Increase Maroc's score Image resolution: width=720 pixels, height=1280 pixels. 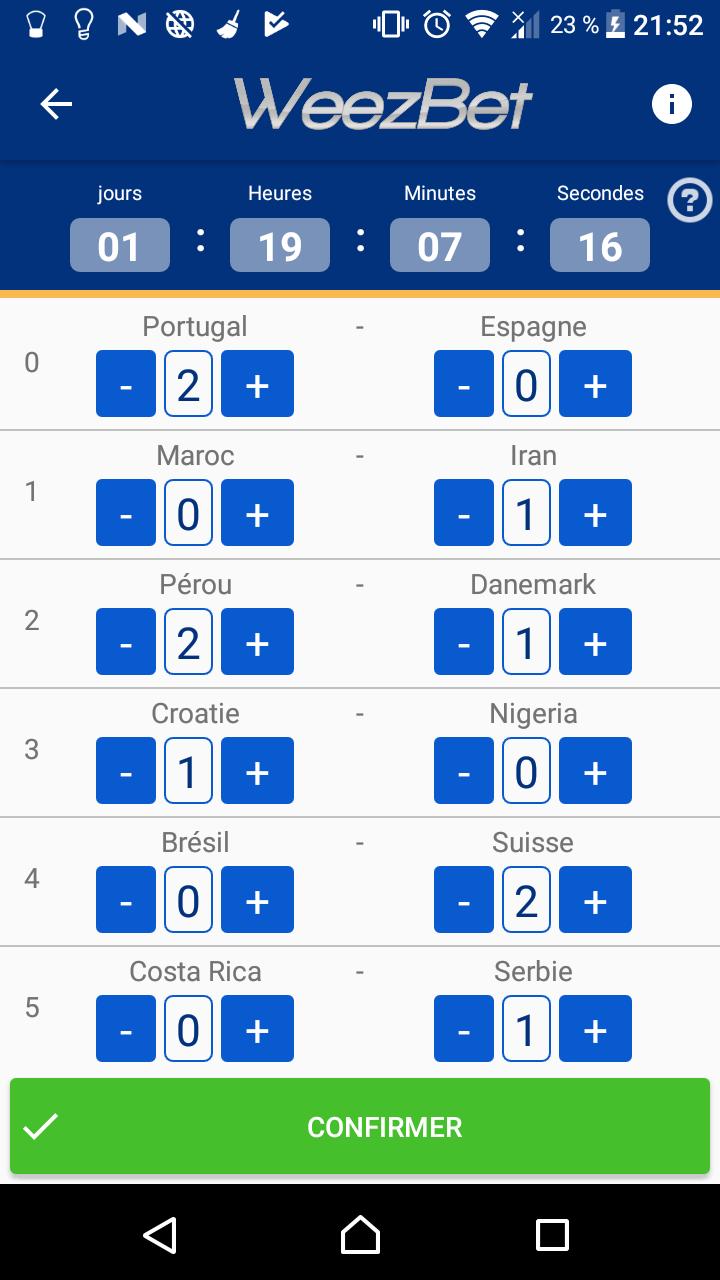[257, 513]
